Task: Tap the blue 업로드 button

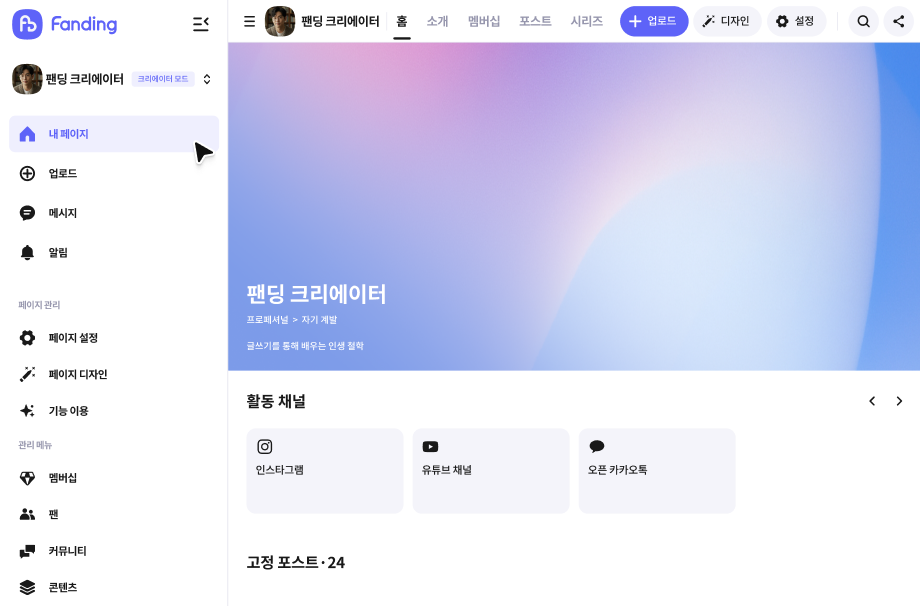Action: (654, 21)
